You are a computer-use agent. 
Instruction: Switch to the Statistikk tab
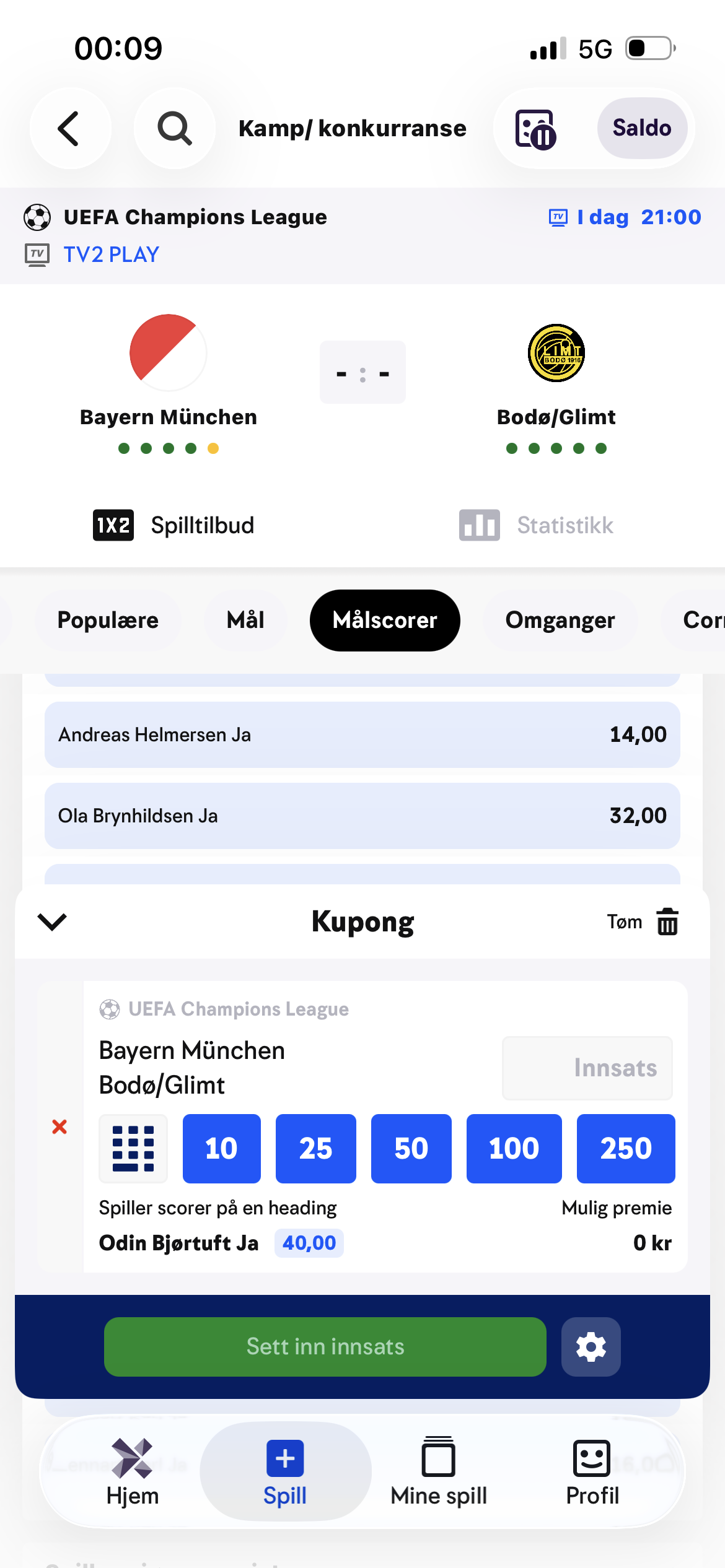[537, 525]
